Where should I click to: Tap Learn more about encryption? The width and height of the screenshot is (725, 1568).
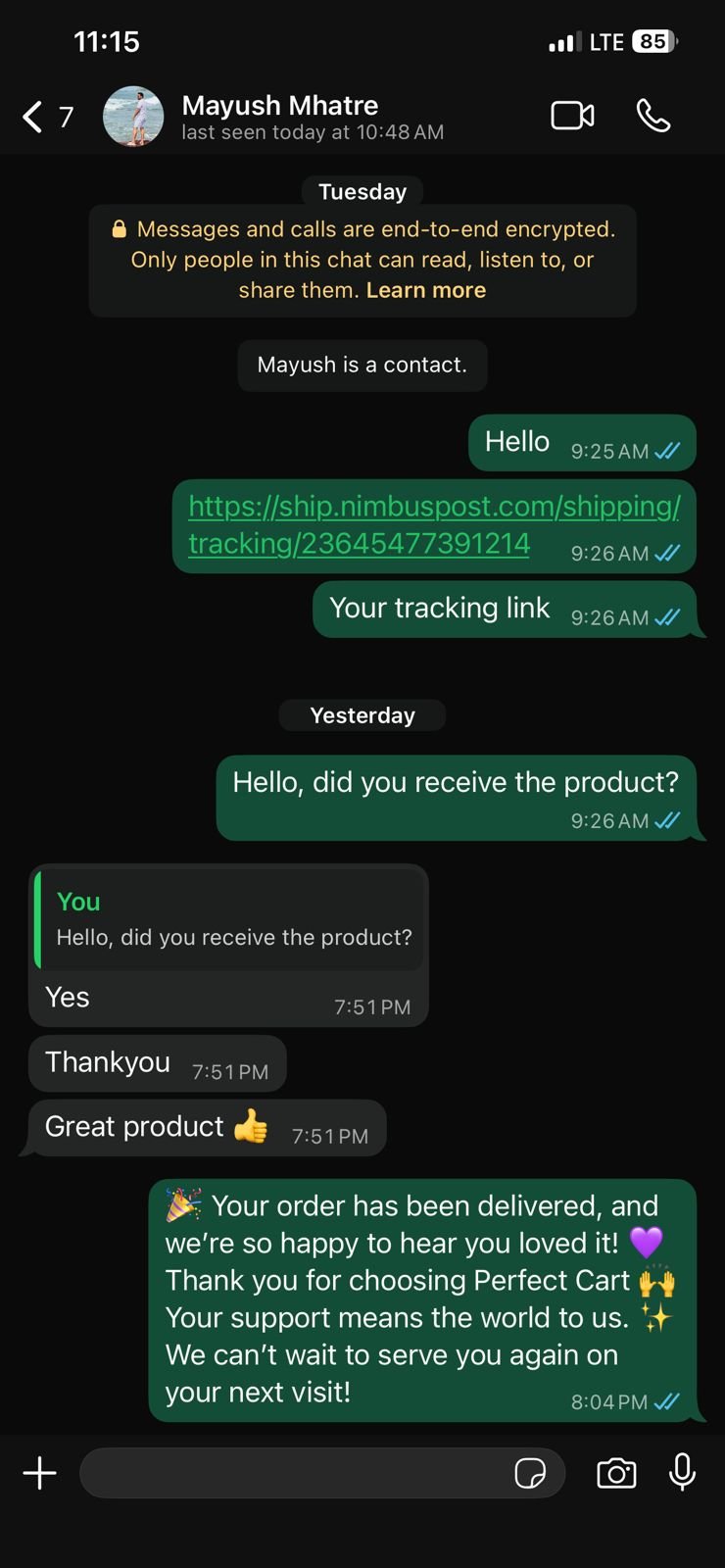[426, 290]
